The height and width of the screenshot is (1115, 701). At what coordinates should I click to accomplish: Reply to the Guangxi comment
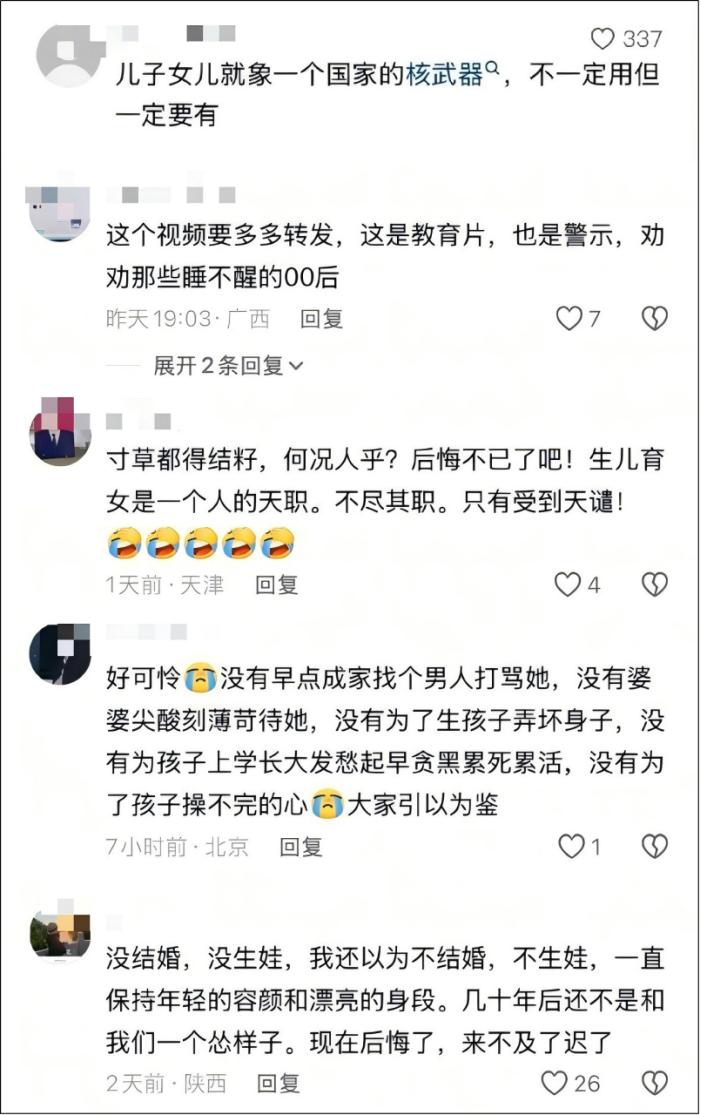click(322, 319)
